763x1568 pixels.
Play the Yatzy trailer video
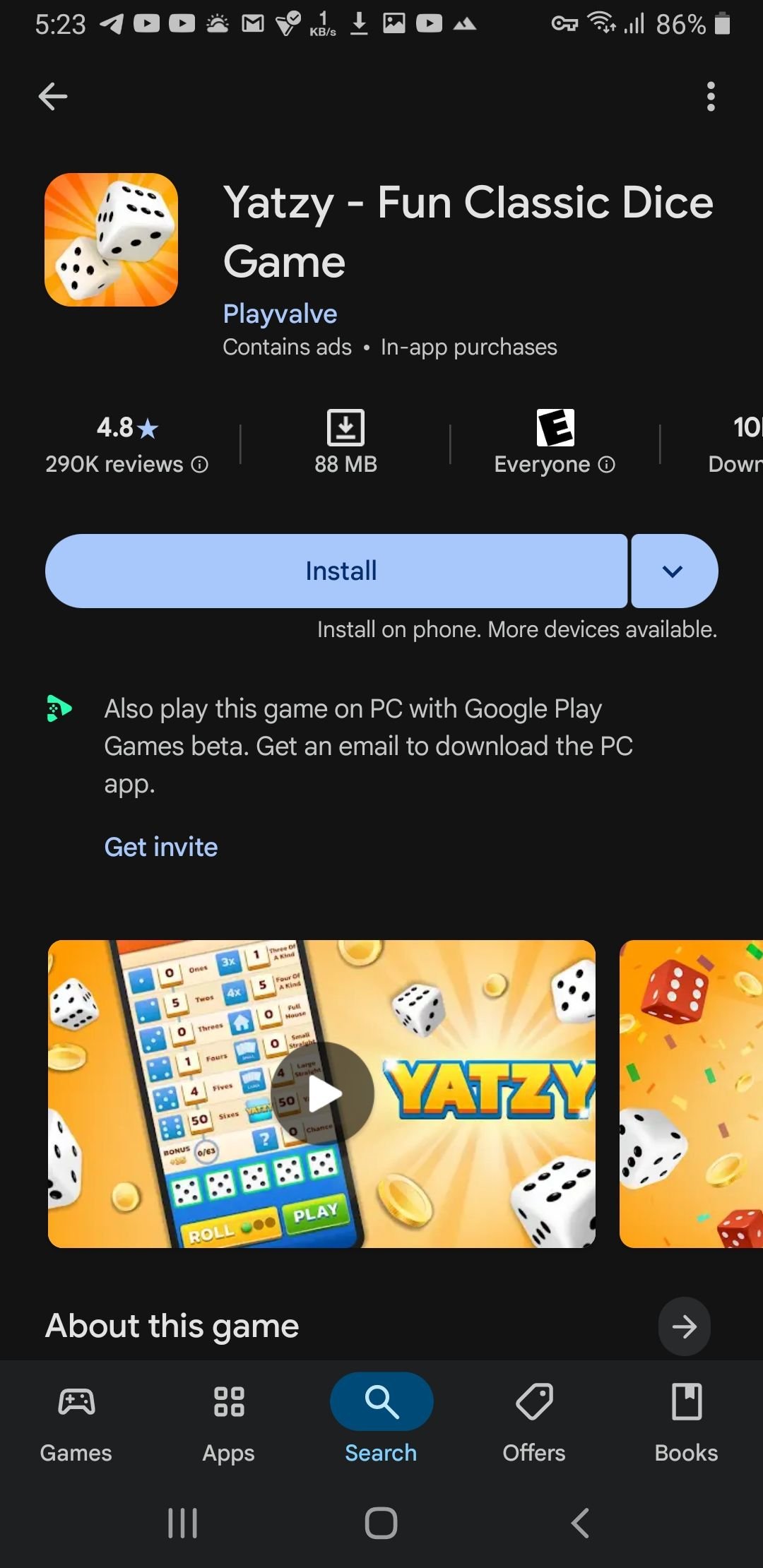(x=322, y=1093)
